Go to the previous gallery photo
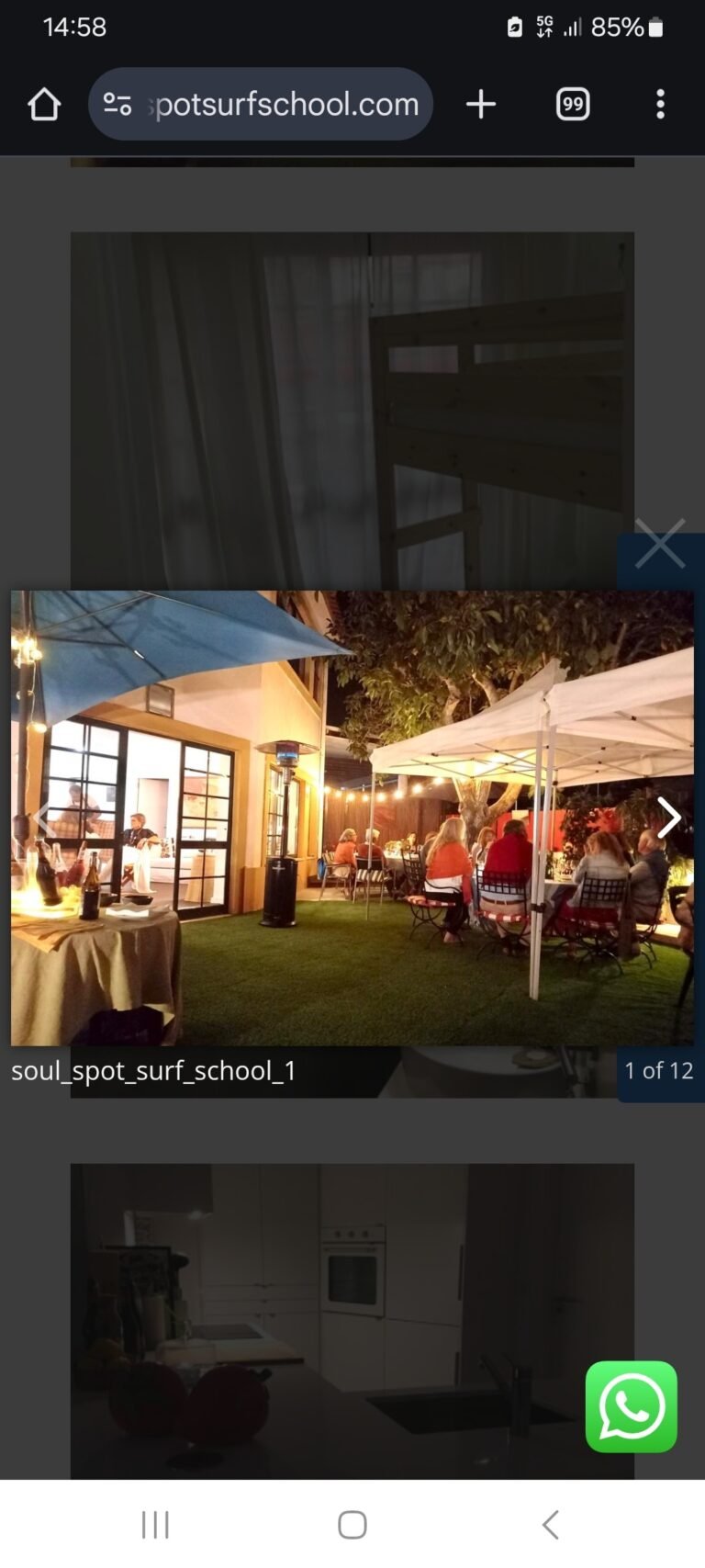 [41, 817]
